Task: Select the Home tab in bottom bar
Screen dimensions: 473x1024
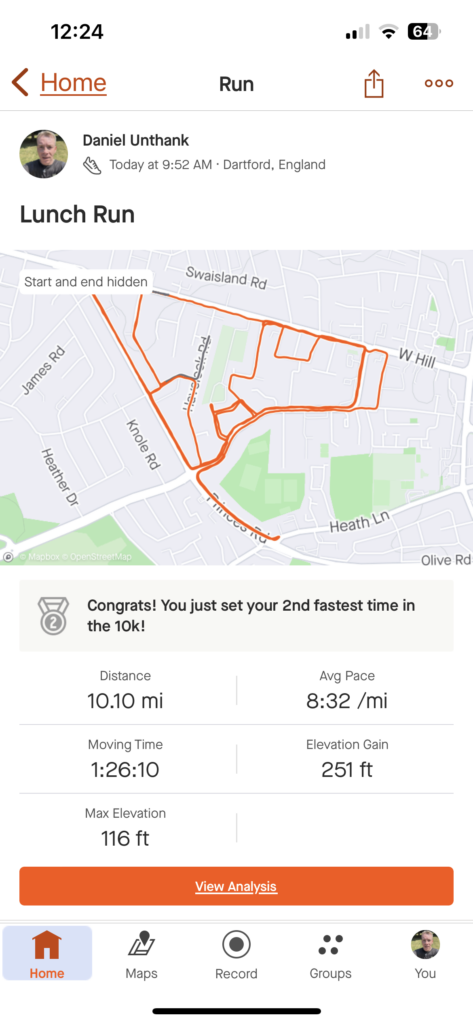Action: [x=47, y=954]
